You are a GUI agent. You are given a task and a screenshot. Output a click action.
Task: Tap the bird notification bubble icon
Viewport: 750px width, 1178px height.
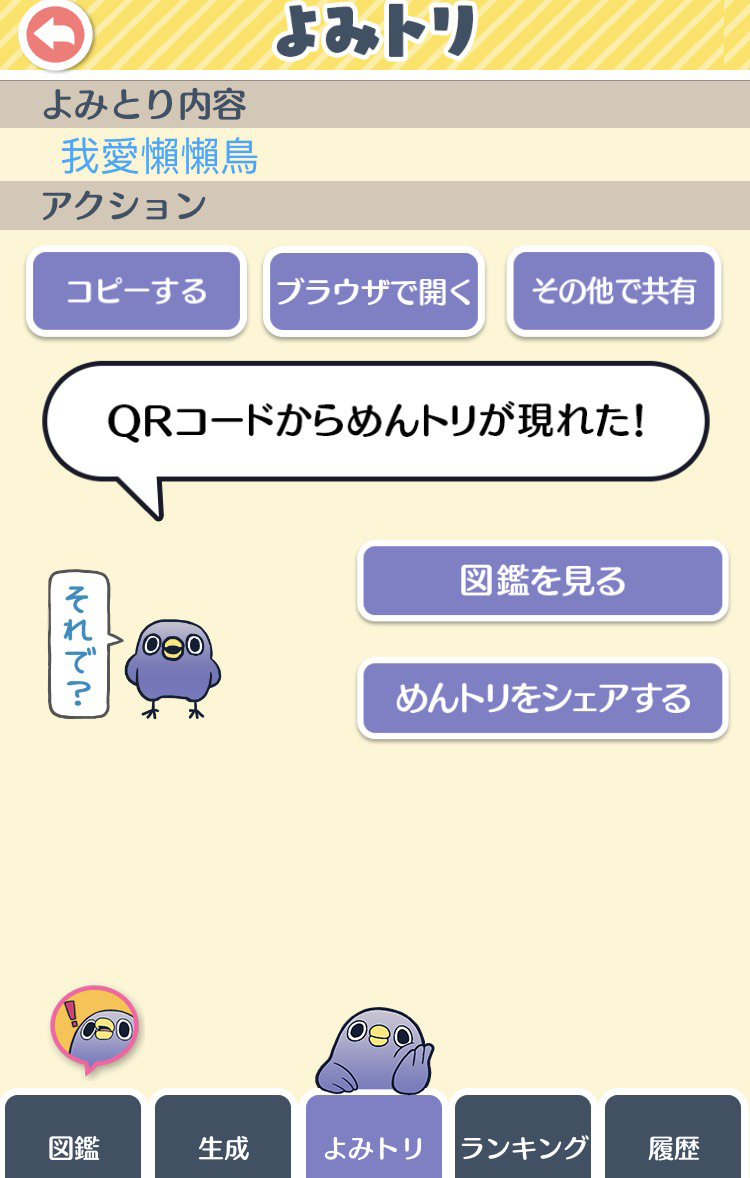point(95,1029)
